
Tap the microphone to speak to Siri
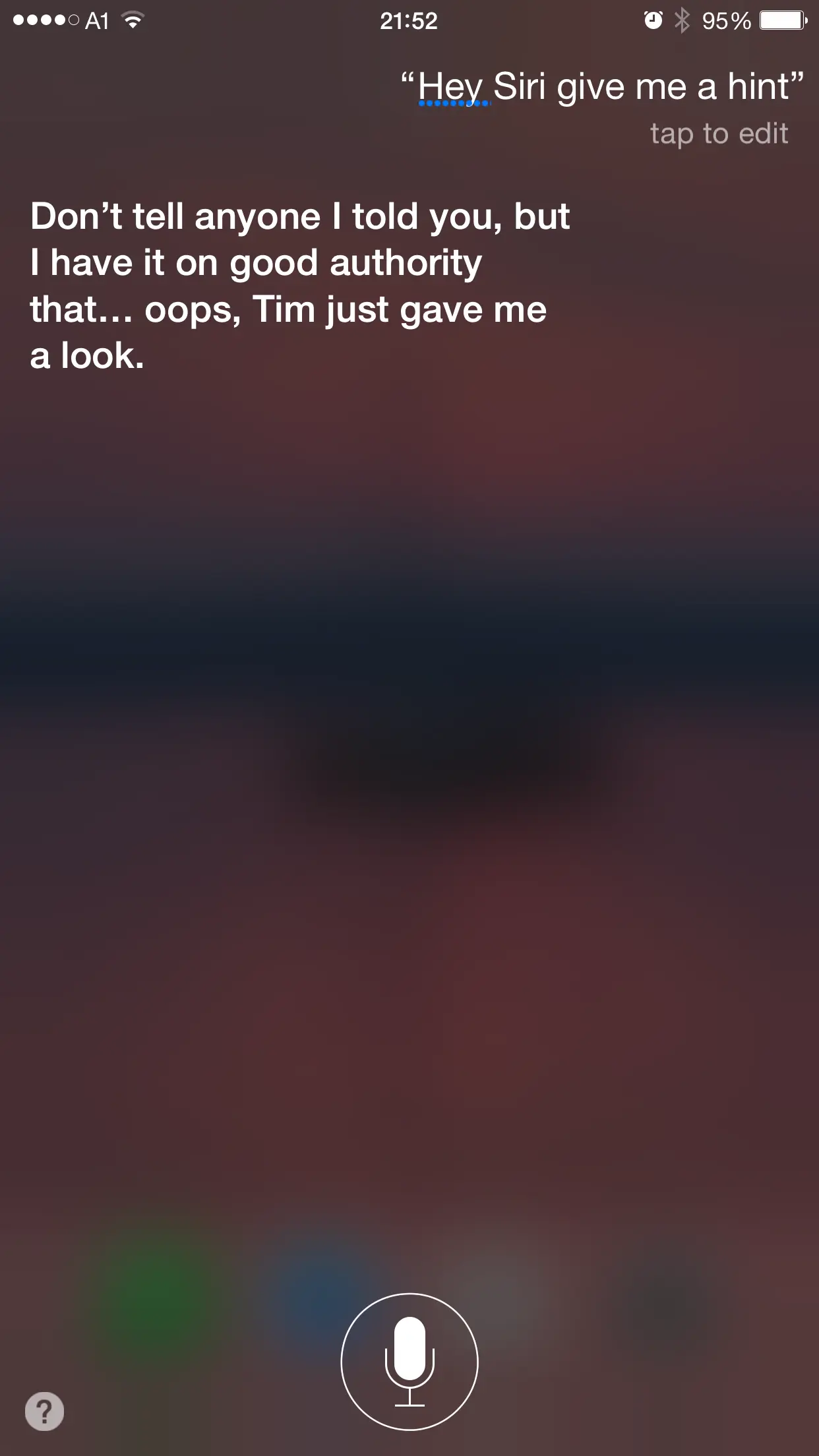409,1362
